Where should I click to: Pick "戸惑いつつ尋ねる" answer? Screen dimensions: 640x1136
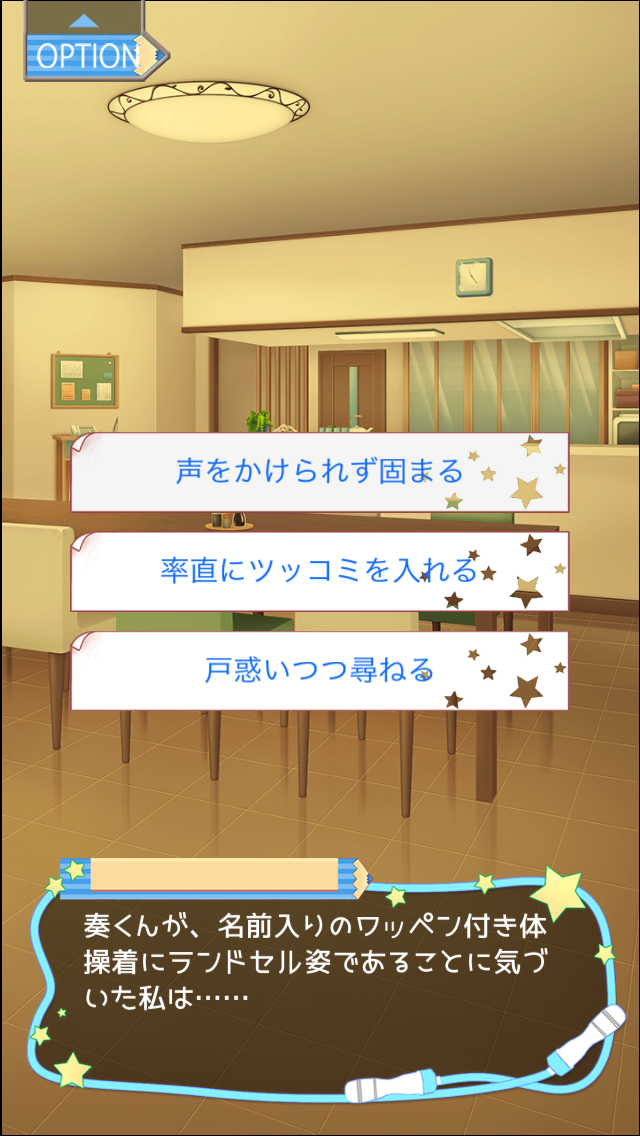320,669
